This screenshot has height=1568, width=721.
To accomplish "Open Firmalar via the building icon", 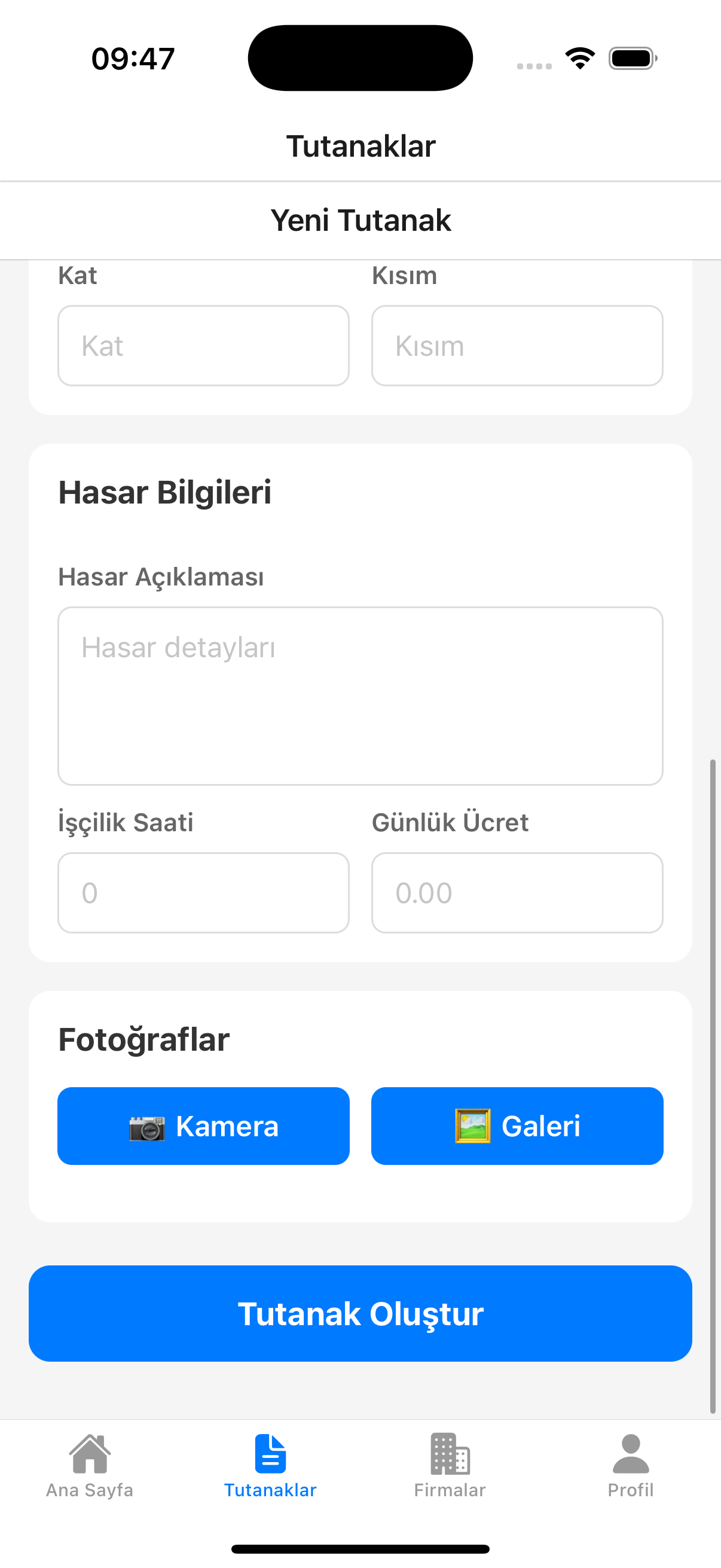I will tap(448, 1455).
